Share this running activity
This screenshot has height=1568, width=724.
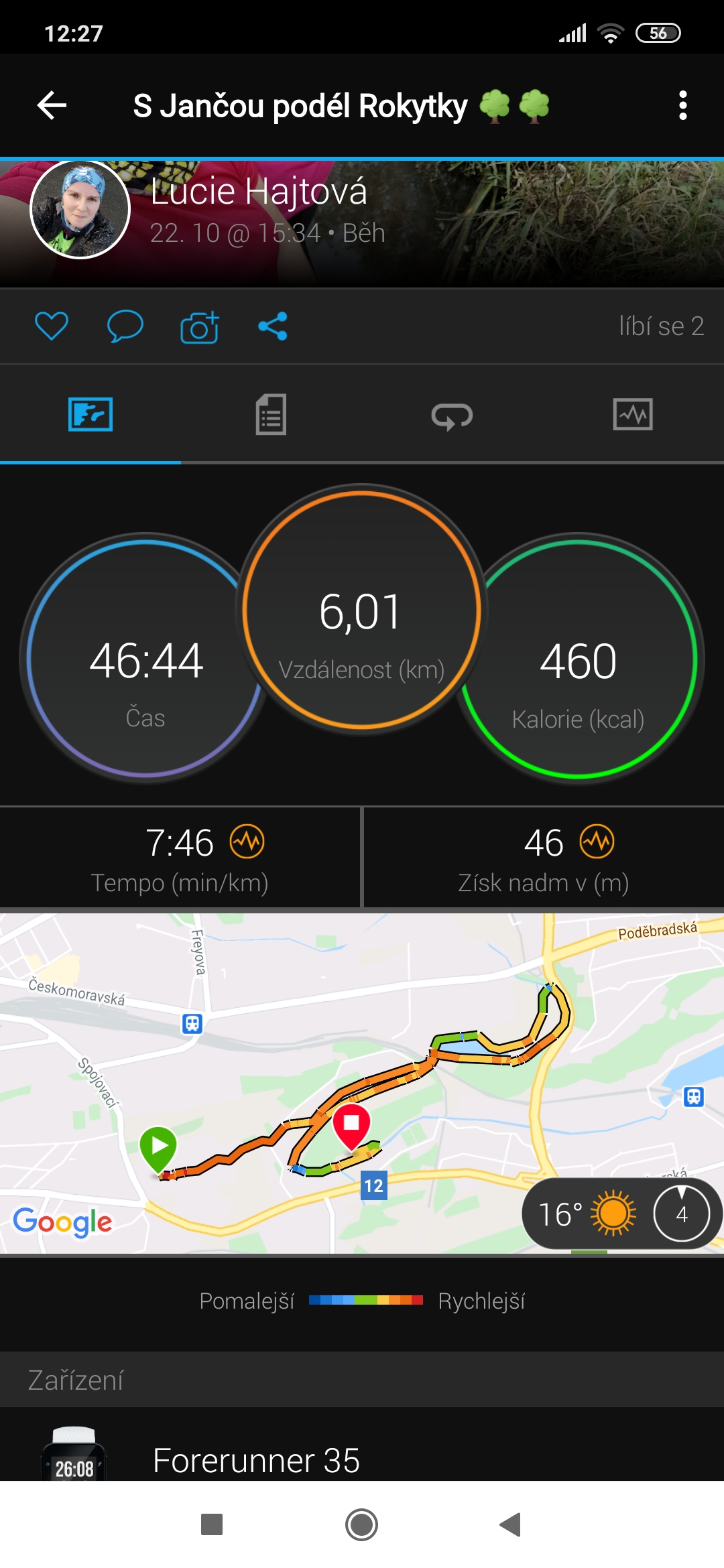[273, 326]
